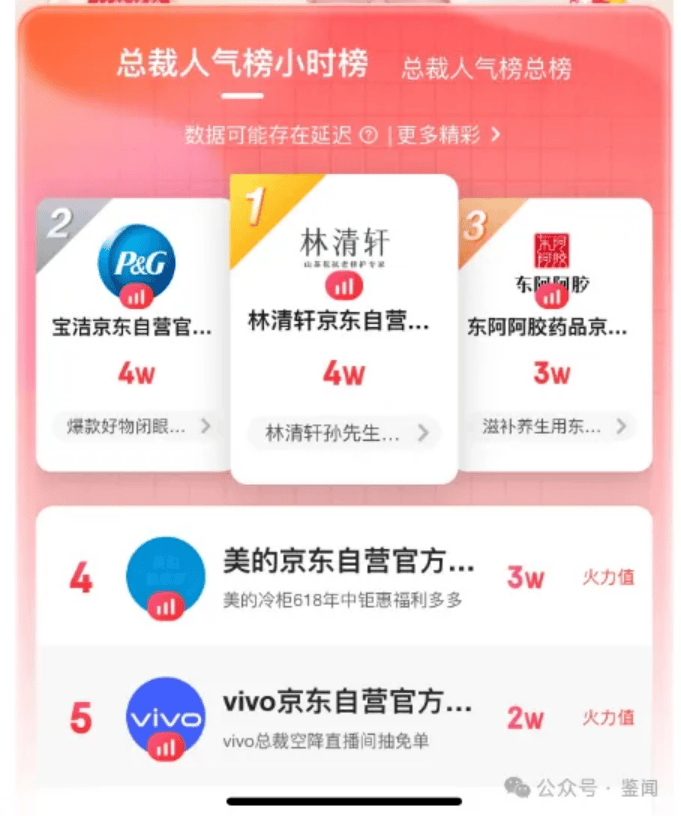Select the 总裁人气榜小时榜 tab

point(242,63)
